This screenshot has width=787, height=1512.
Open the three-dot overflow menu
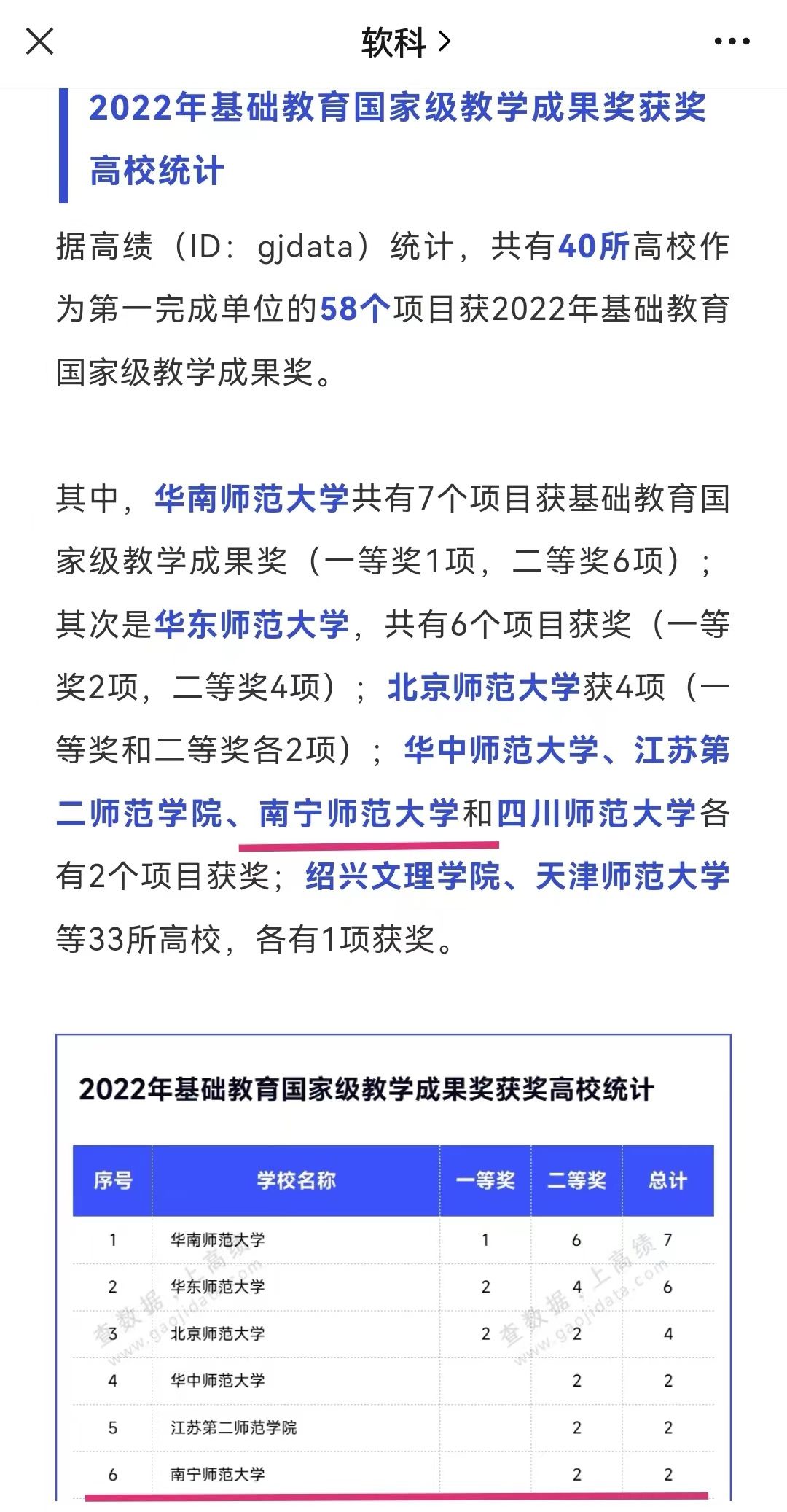[732, 42]
